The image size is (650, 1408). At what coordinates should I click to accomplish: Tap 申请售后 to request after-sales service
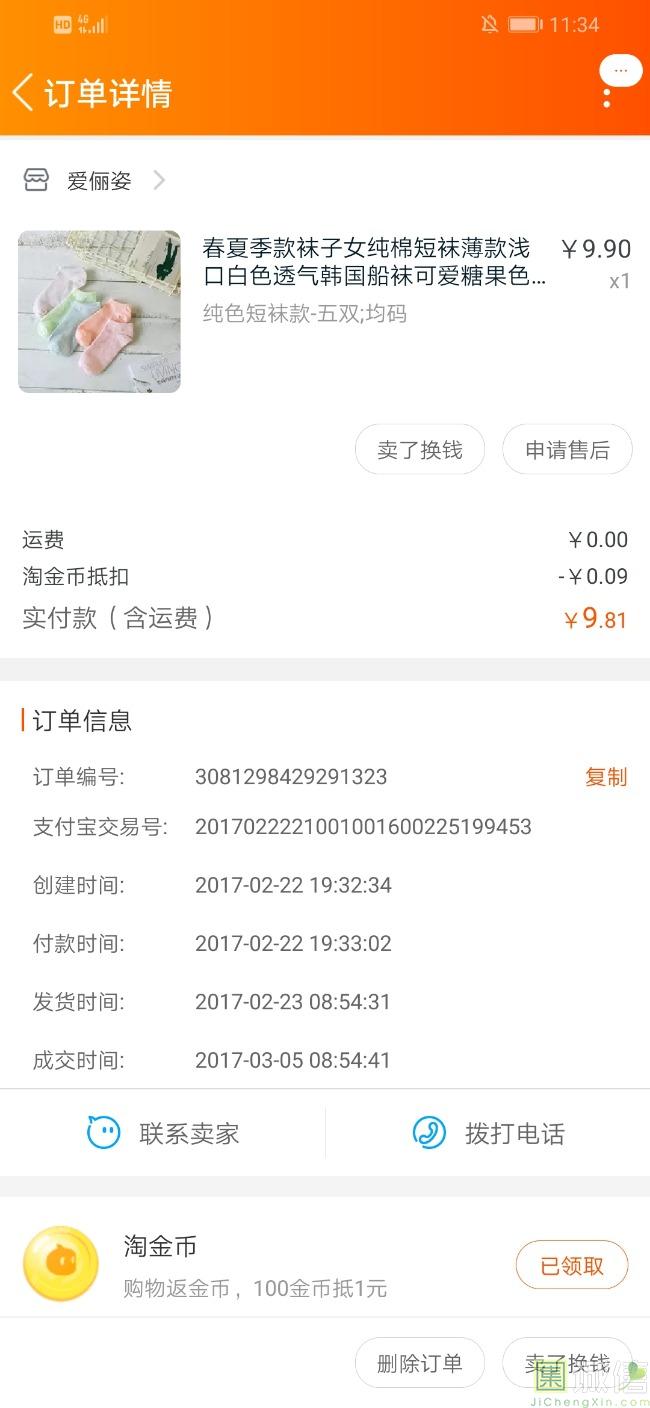point(567,450)
